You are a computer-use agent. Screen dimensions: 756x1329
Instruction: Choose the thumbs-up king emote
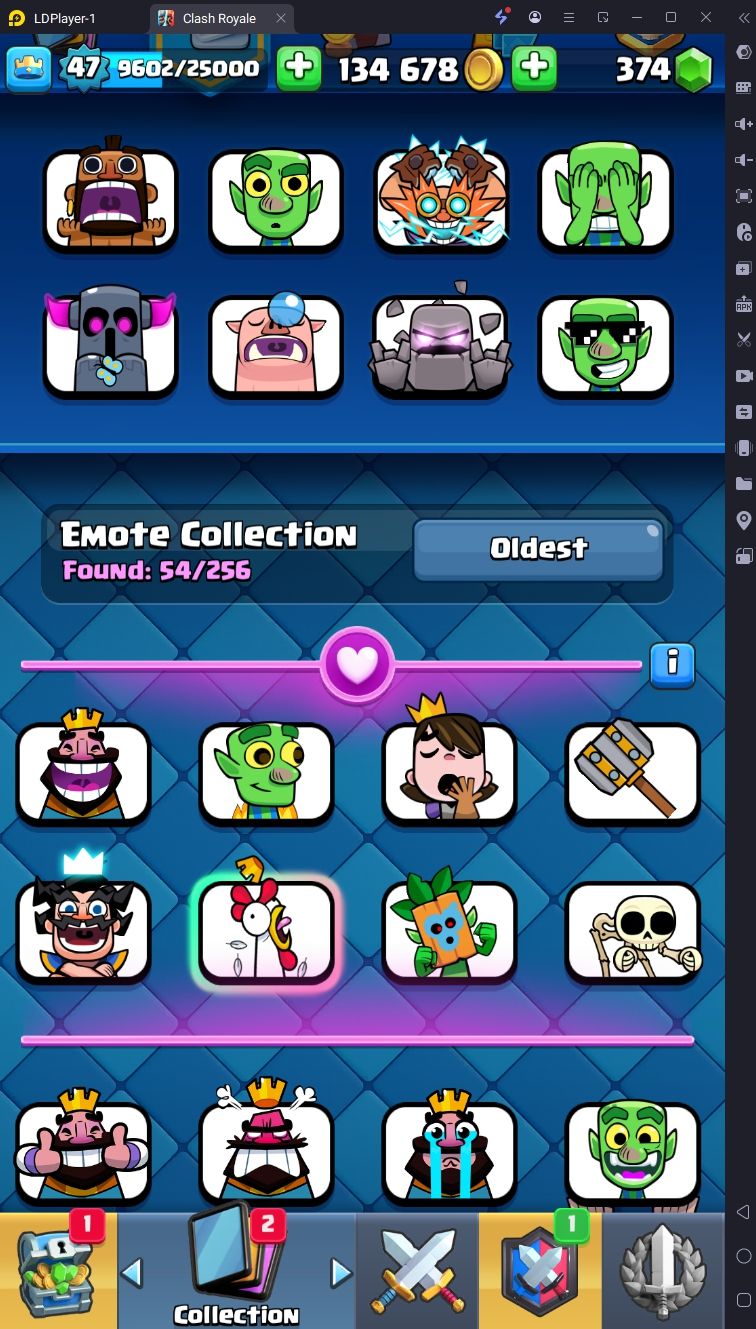point(83,1150)
